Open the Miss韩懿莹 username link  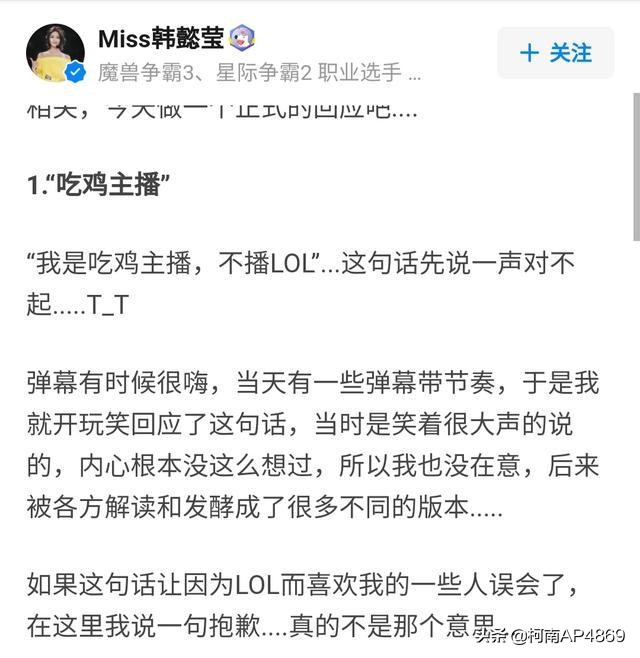(161, 39)
